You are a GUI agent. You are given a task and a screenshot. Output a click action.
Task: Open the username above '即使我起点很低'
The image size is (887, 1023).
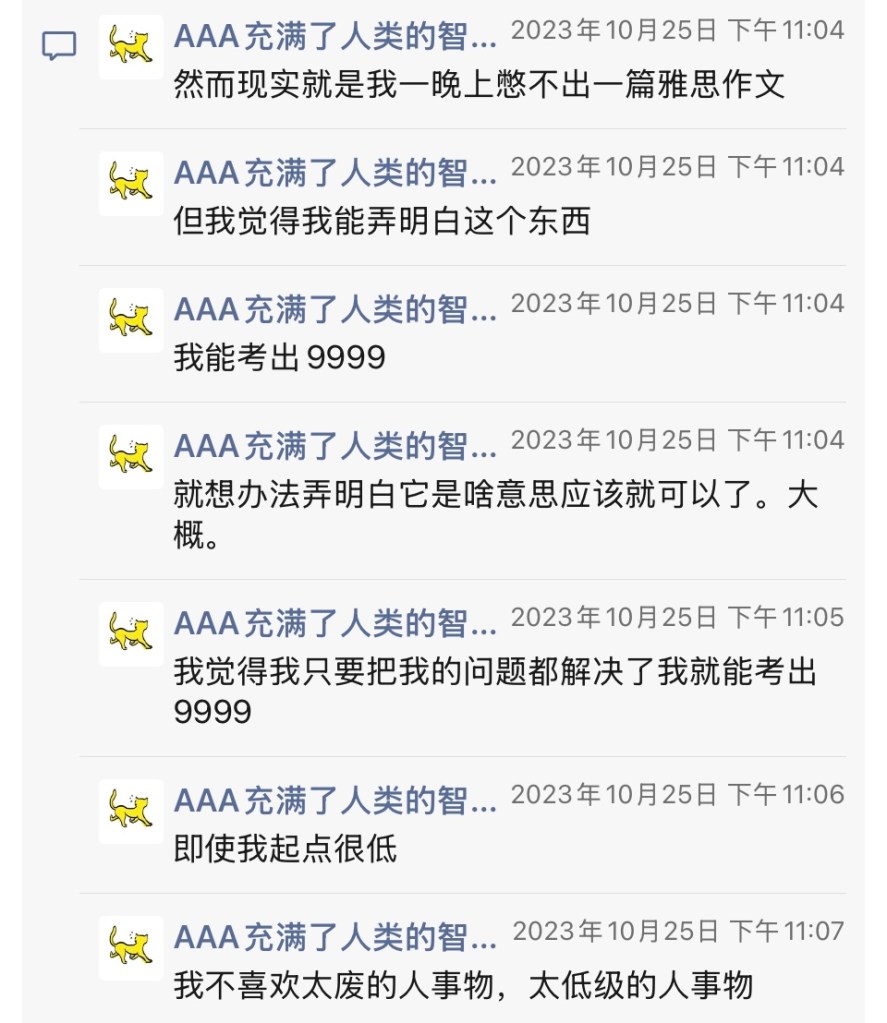(335, 801)
